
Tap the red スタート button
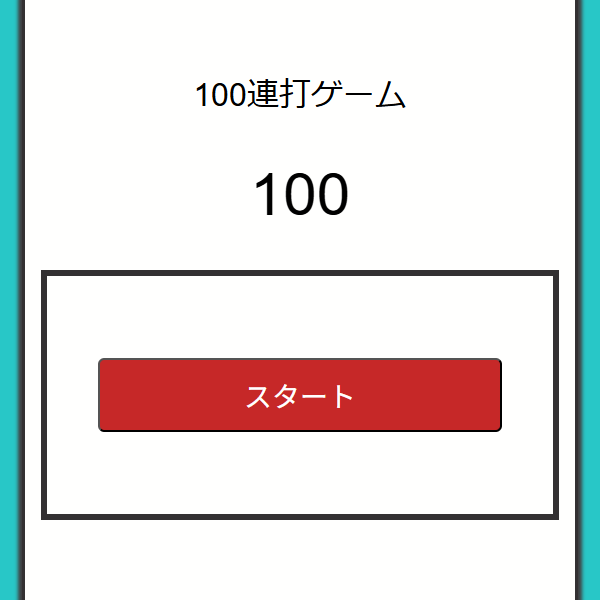[x=300, y=395]
